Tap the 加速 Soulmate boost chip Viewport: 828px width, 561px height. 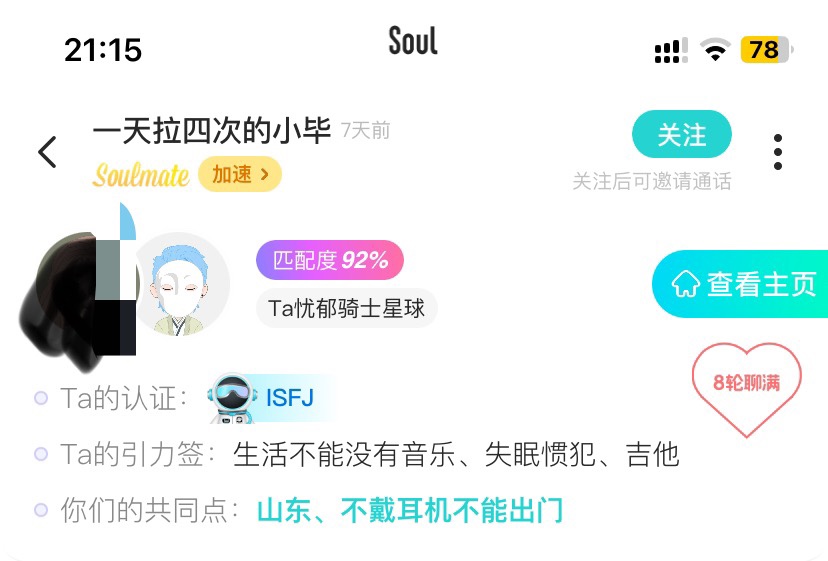pyautogui.click(x=240, y=174)
